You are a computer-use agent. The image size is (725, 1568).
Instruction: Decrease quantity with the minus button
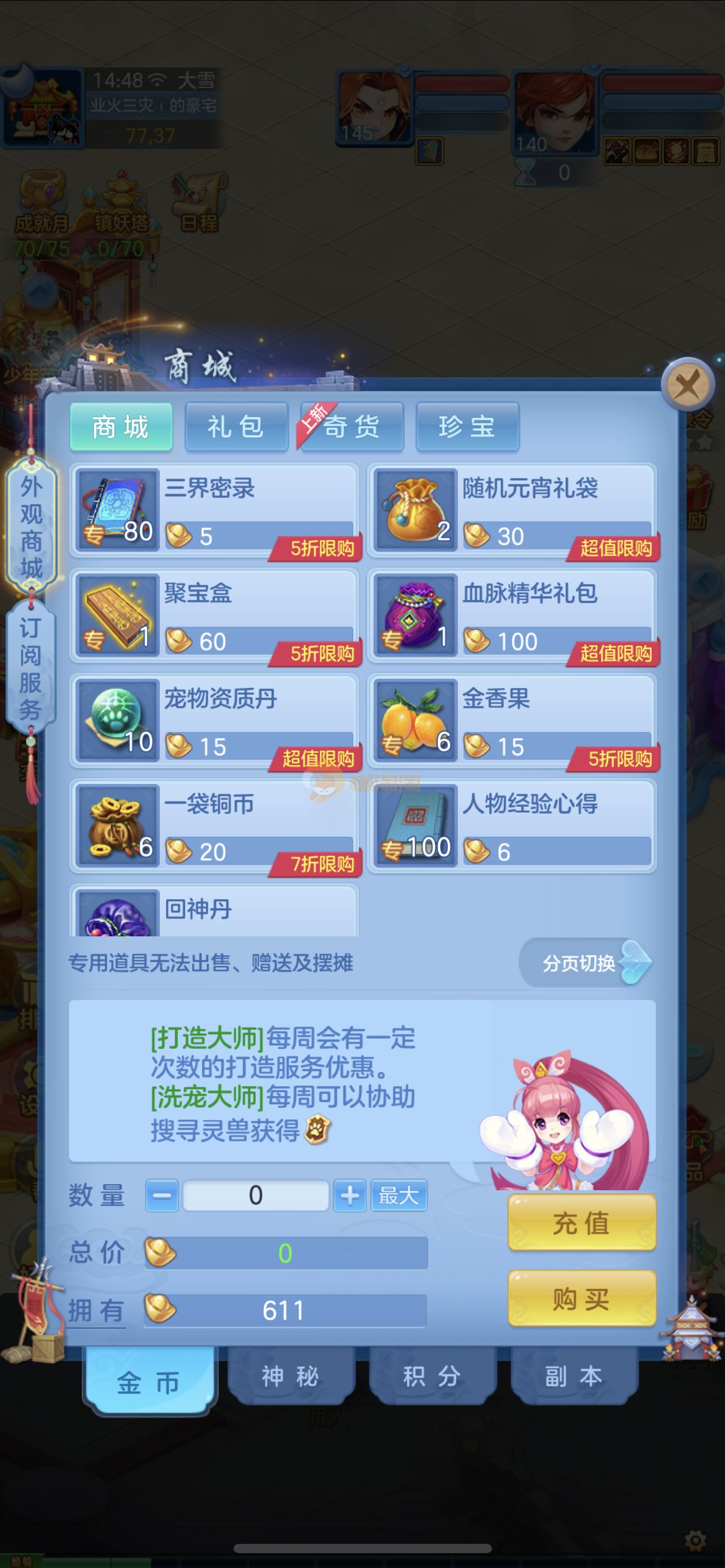[162, 1195]
